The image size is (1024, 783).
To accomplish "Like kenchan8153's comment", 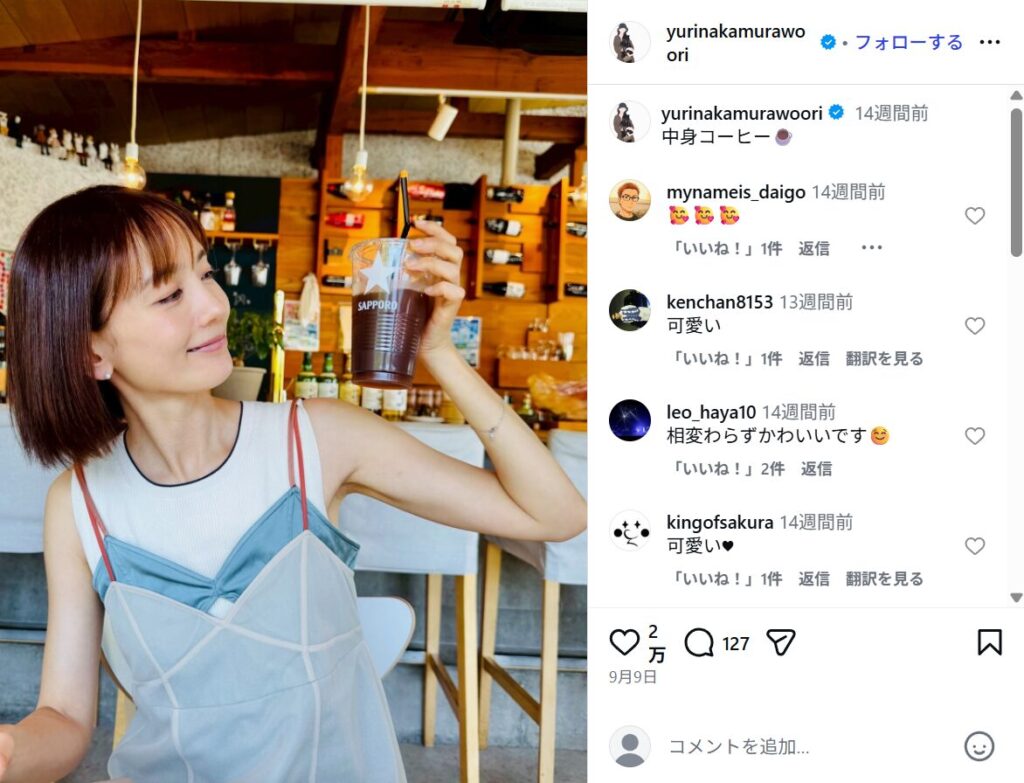I will 974,326.
